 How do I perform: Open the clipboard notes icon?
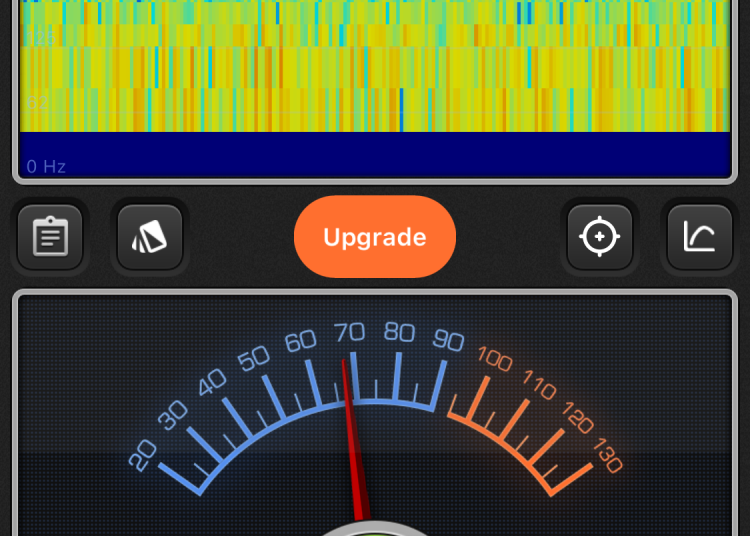[50, 237]
